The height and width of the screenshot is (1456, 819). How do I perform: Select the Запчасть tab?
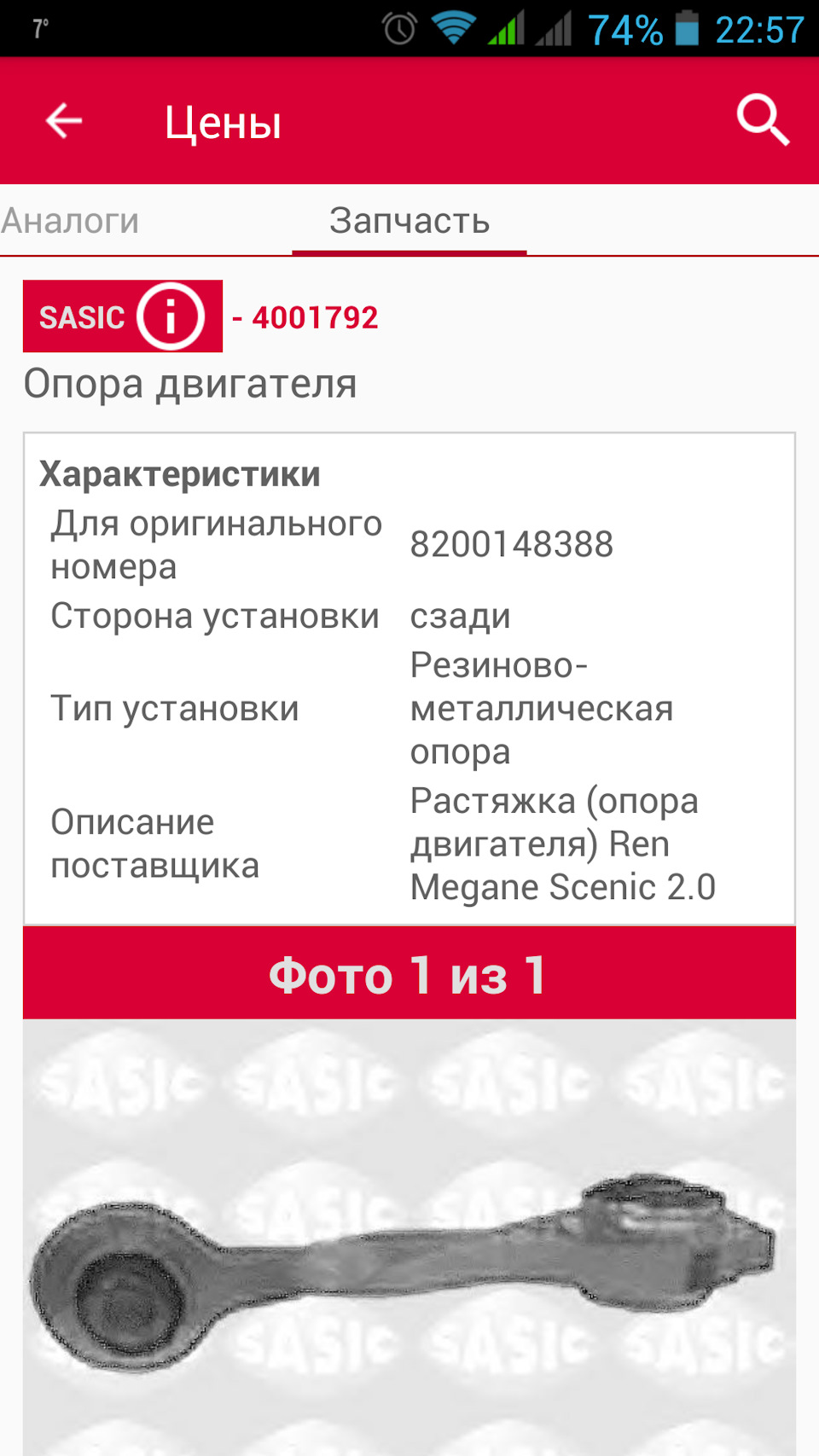coord(410,221)
